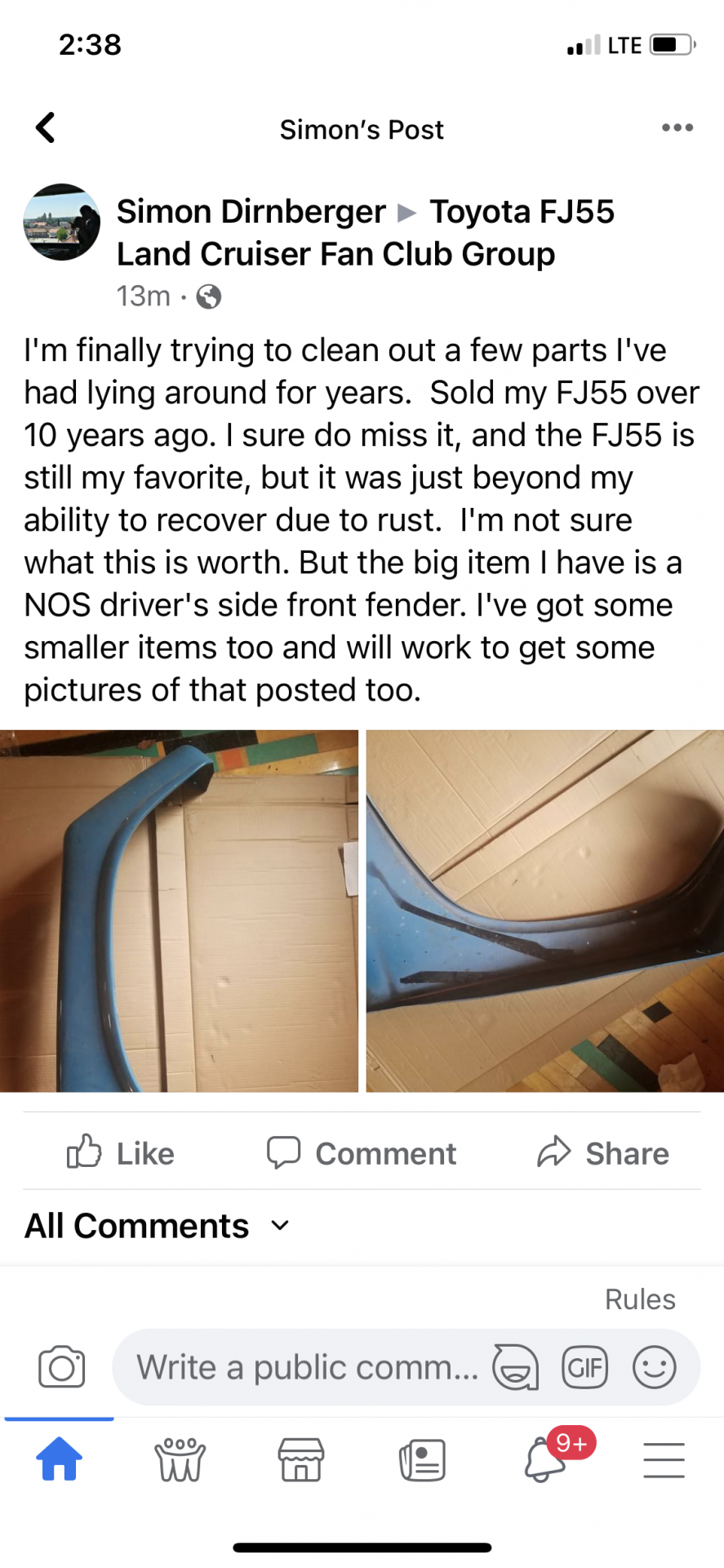
Task: Tap the public comment text field
Action: (x=306, y=1367)
